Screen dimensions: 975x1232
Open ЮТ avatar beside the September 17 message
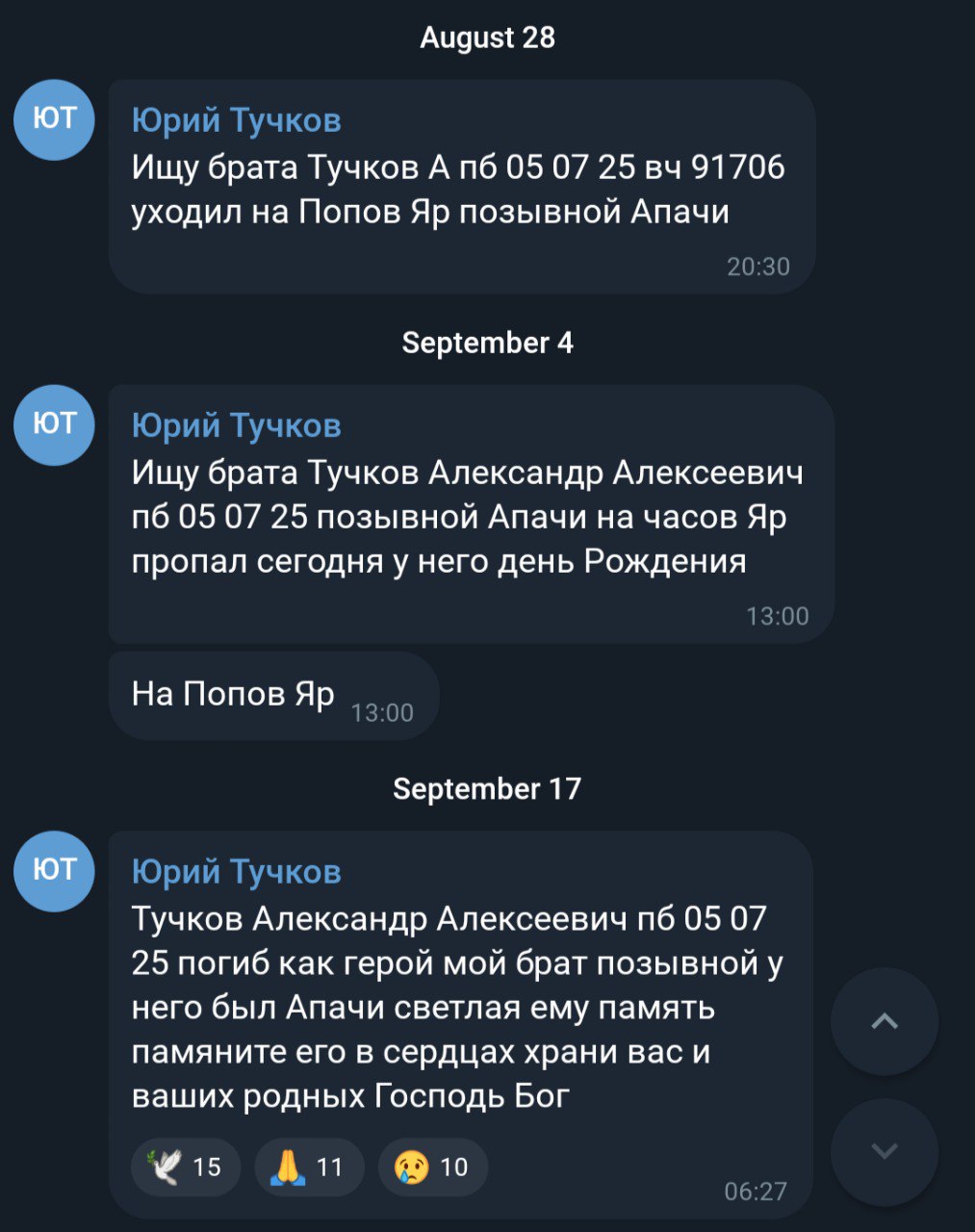coord(54,870)
